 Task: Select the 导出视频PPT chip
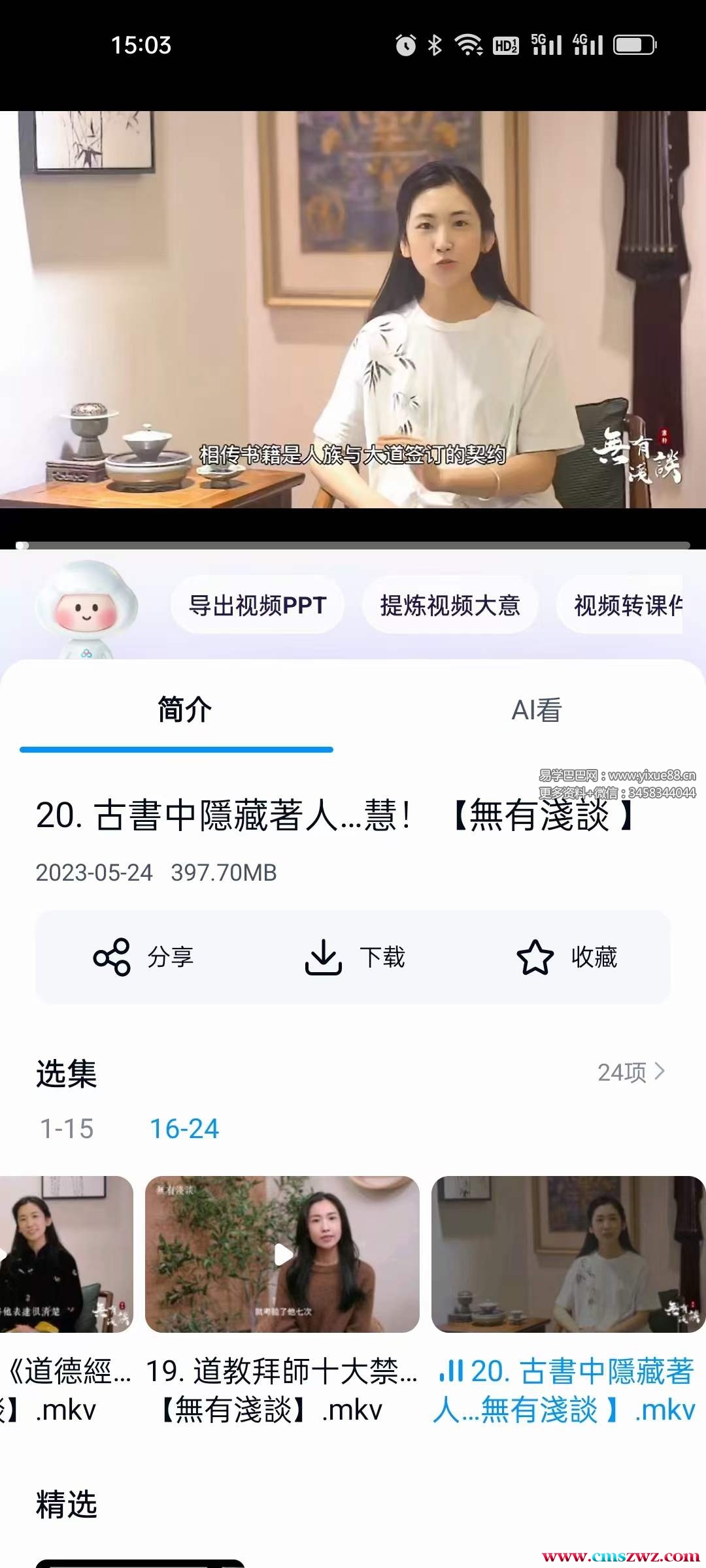tap(257, 605)
